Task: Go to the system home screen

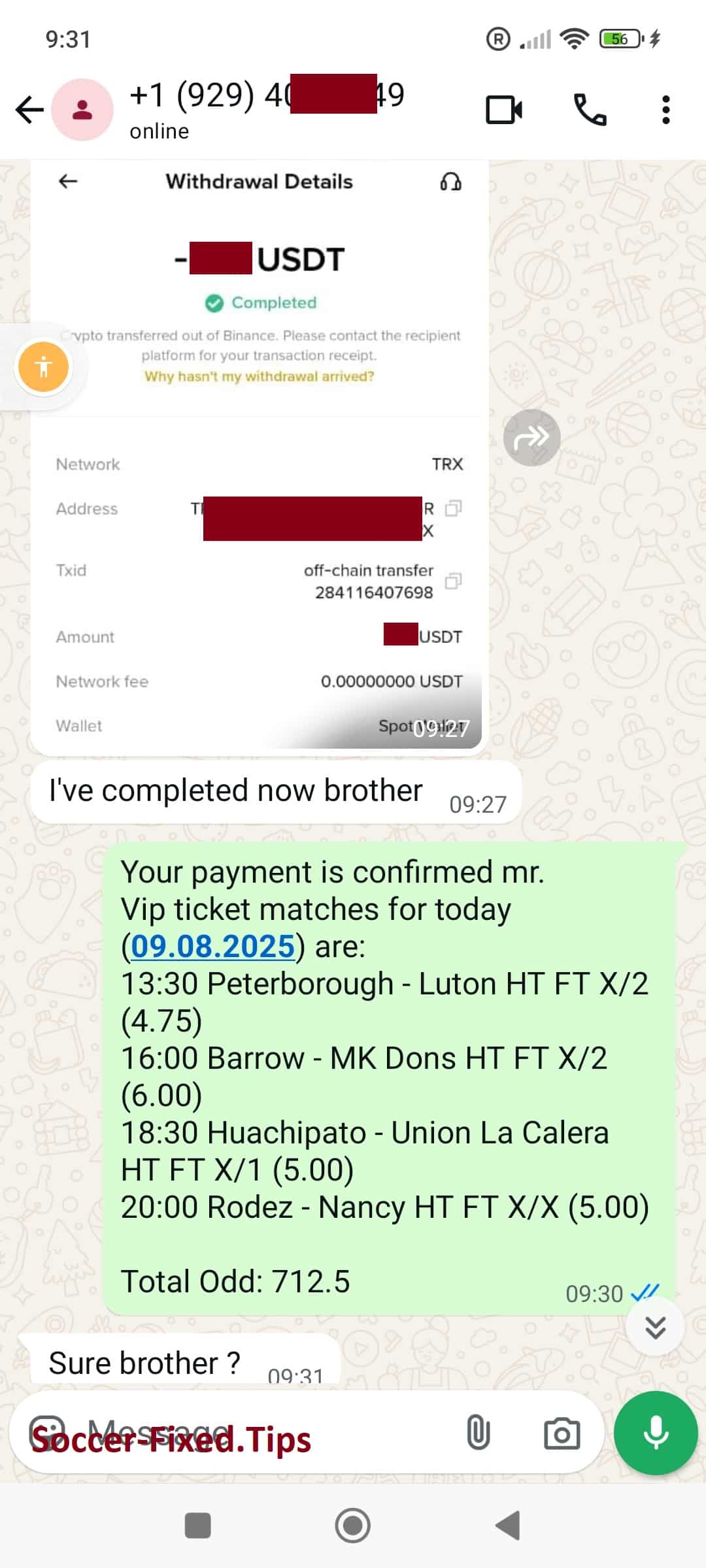Action: (352, 1526)
